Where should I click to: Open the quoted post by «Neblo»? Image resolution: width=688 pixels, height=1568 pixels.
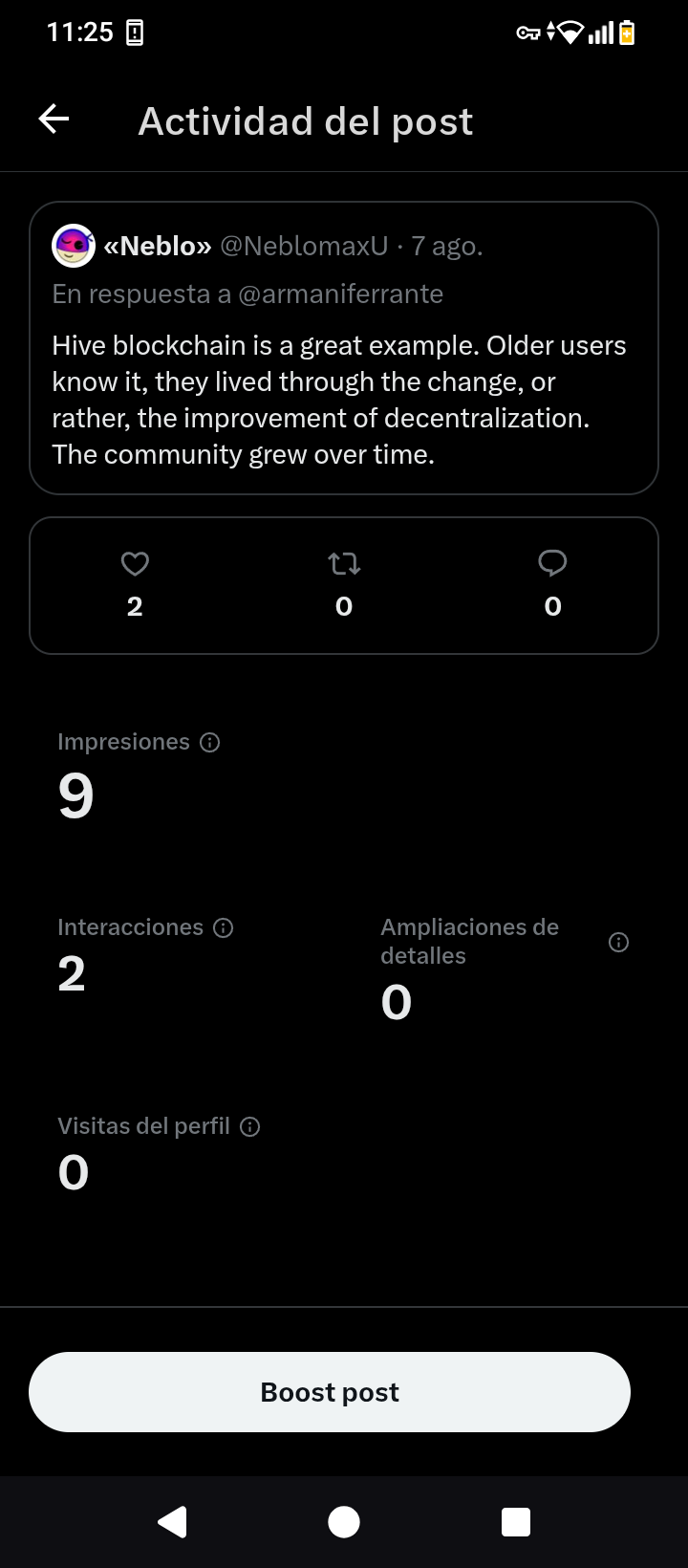pyautogui.click(x=344, y=348)
